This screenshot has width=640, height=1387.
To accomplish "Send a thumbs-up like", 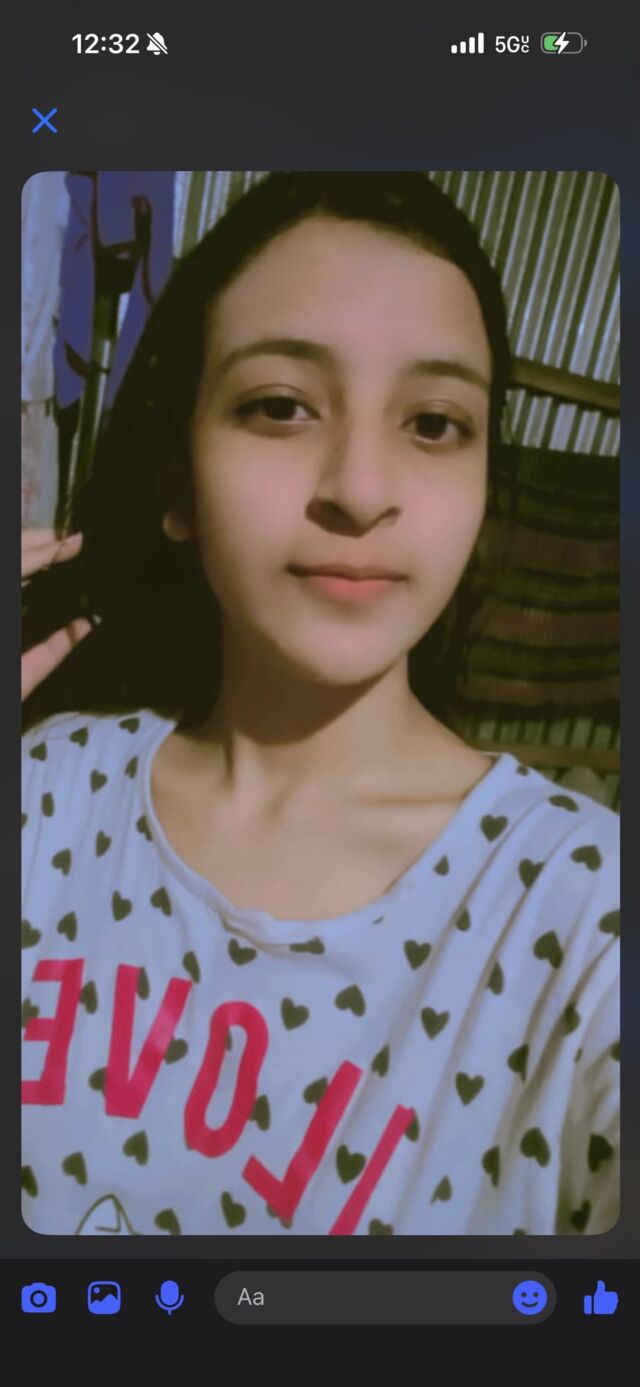I will 600,1298.
